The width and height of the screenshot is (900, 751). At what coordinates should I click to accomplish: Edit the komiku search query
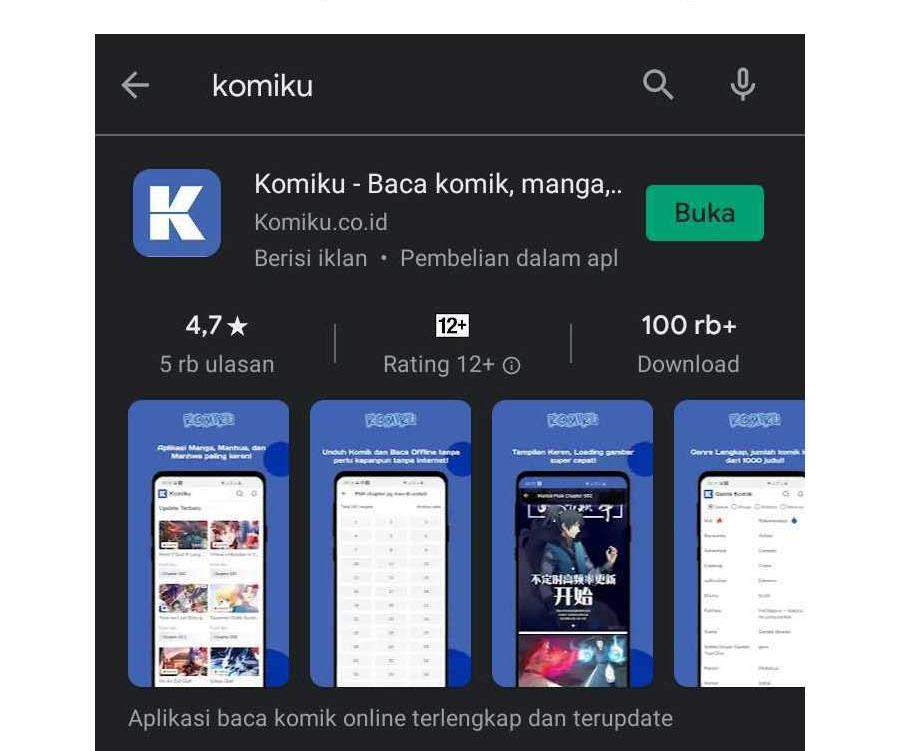263,86
